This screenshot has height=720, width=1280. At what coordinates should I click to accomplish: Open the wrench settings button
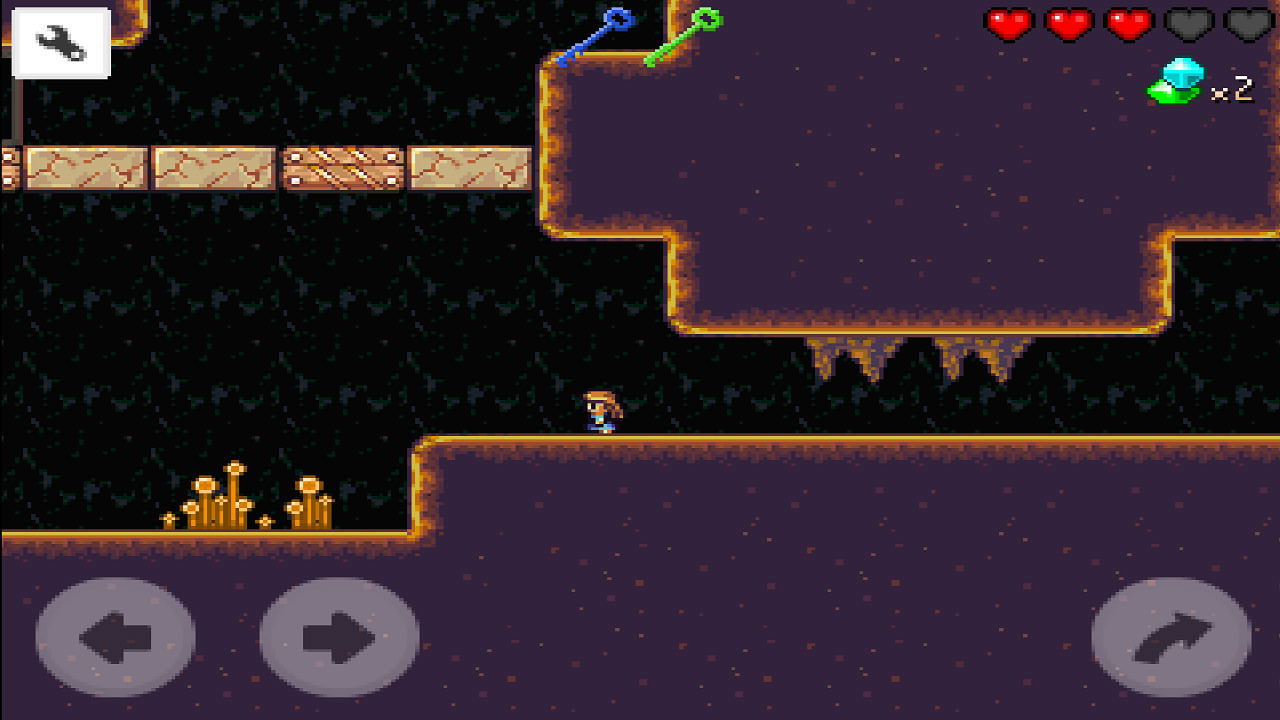click(61, 43)
